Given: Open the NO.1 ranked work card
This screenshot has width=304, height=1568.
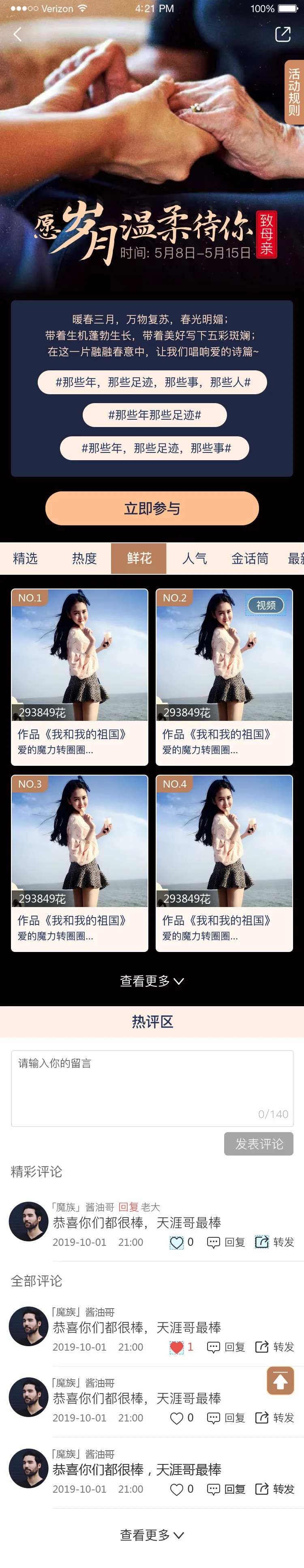Looking at the screenshot, I should pos(79,676).
